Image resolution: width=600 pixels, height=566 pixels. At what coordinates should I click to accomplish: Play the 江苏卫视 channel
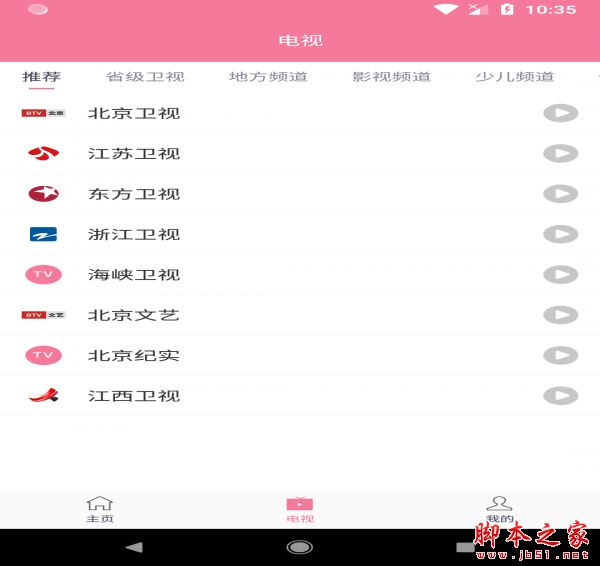(x=560, y=153)
